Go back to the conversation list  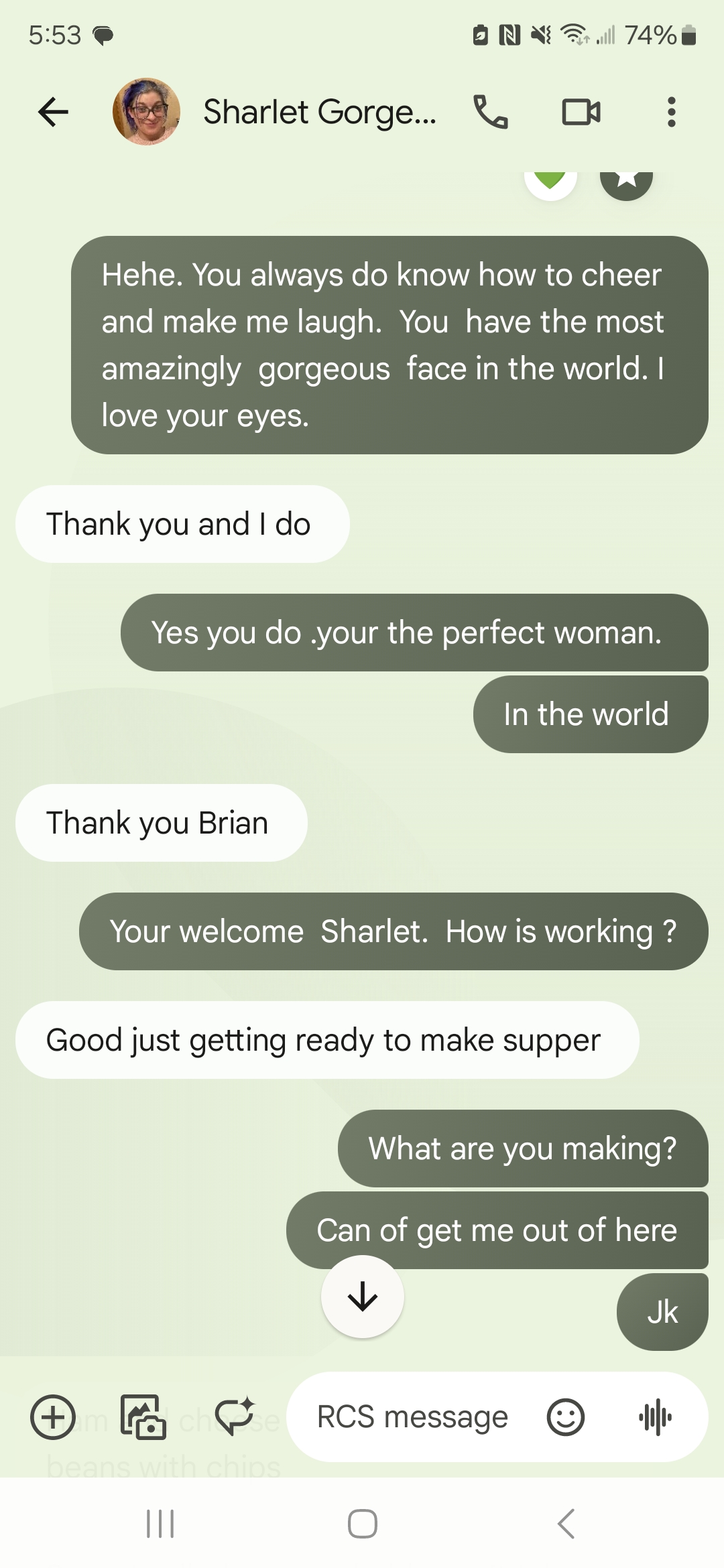pyautogui.click(x=54, y=112)
